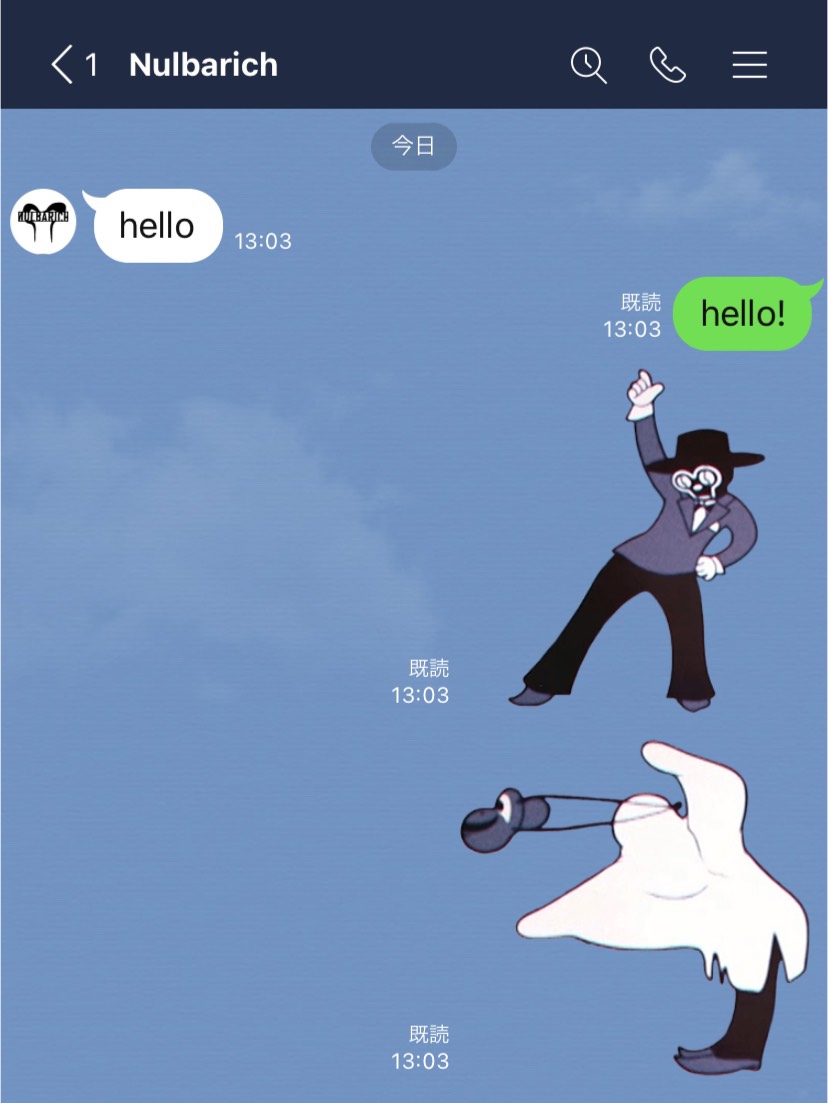Start a call with Nulbarich

click(x=667, y=66)
